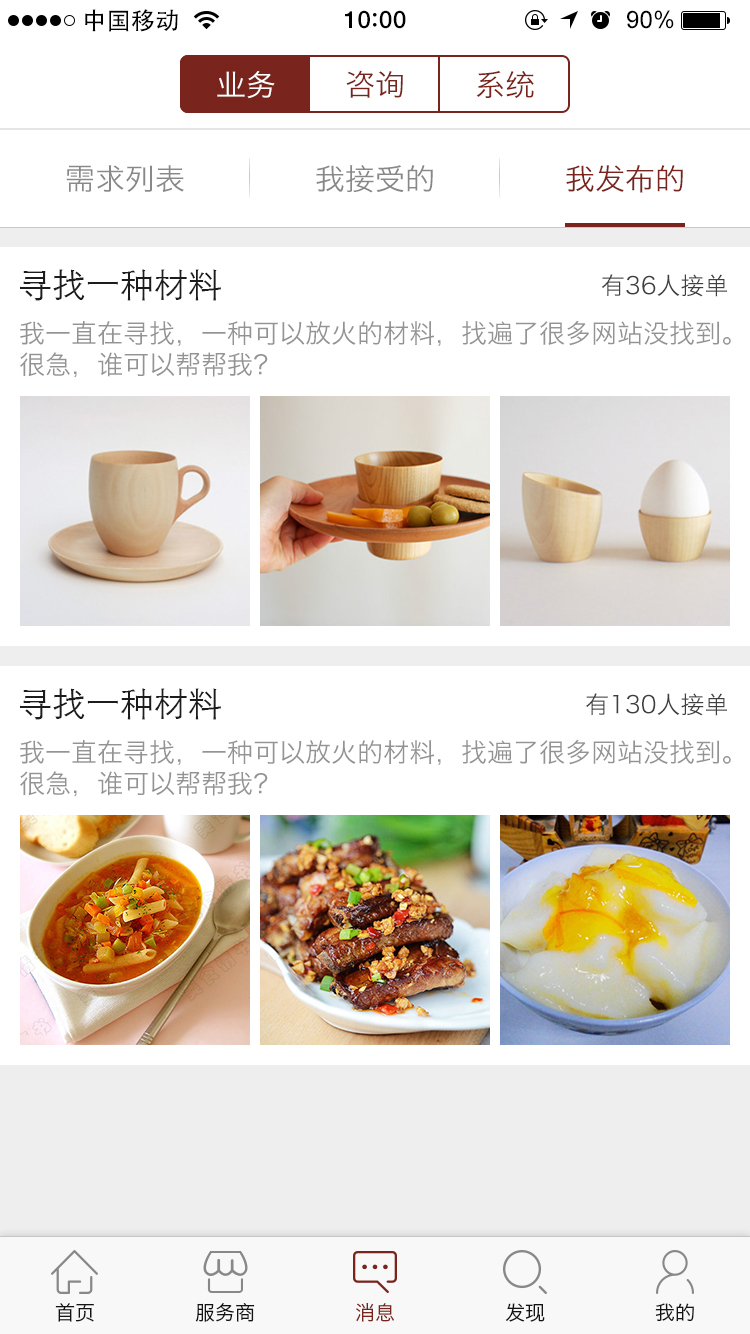The height and width of the screenshot is (1334, 750).
Task: Switch to the 我接受的 tab
Action: 375,179
